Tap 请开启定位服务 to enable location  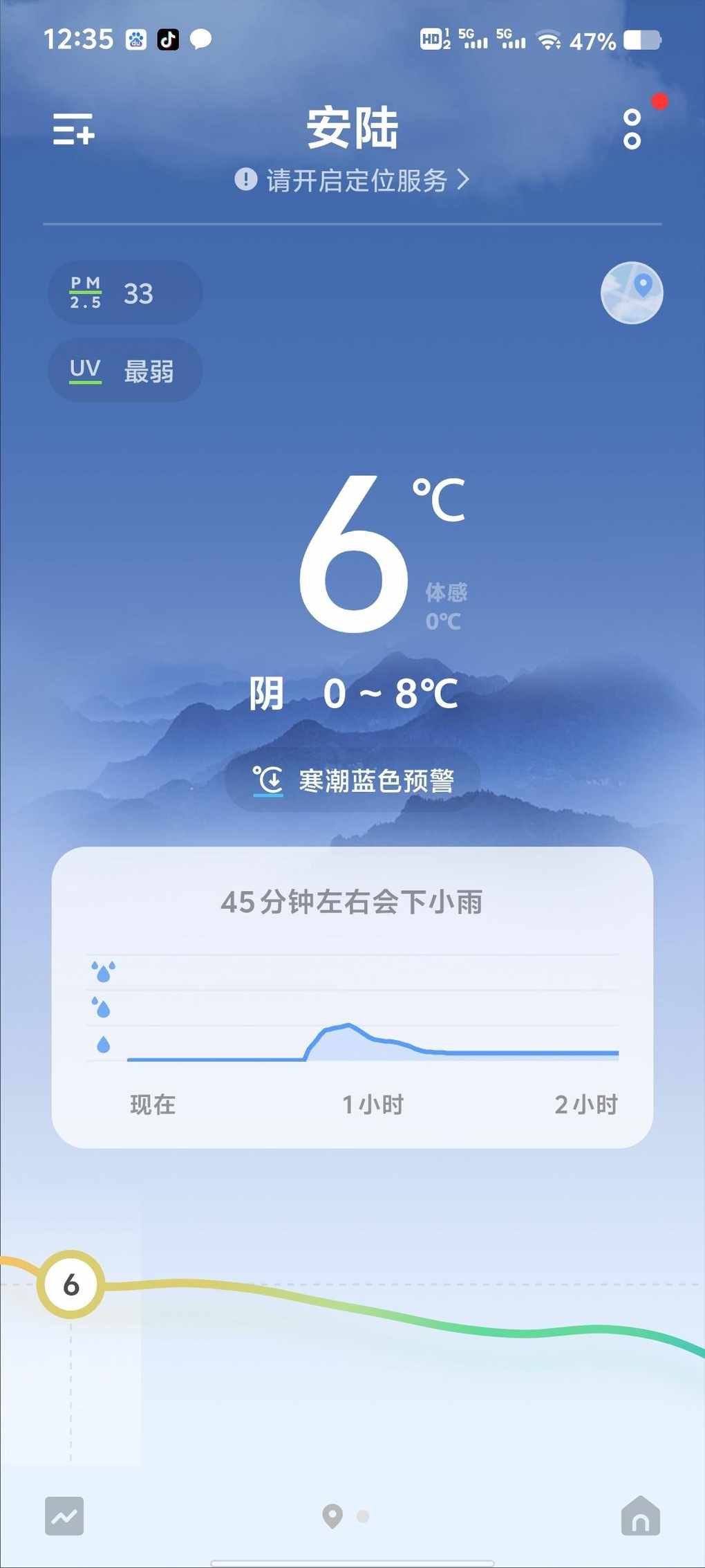[x=353, y=181]
